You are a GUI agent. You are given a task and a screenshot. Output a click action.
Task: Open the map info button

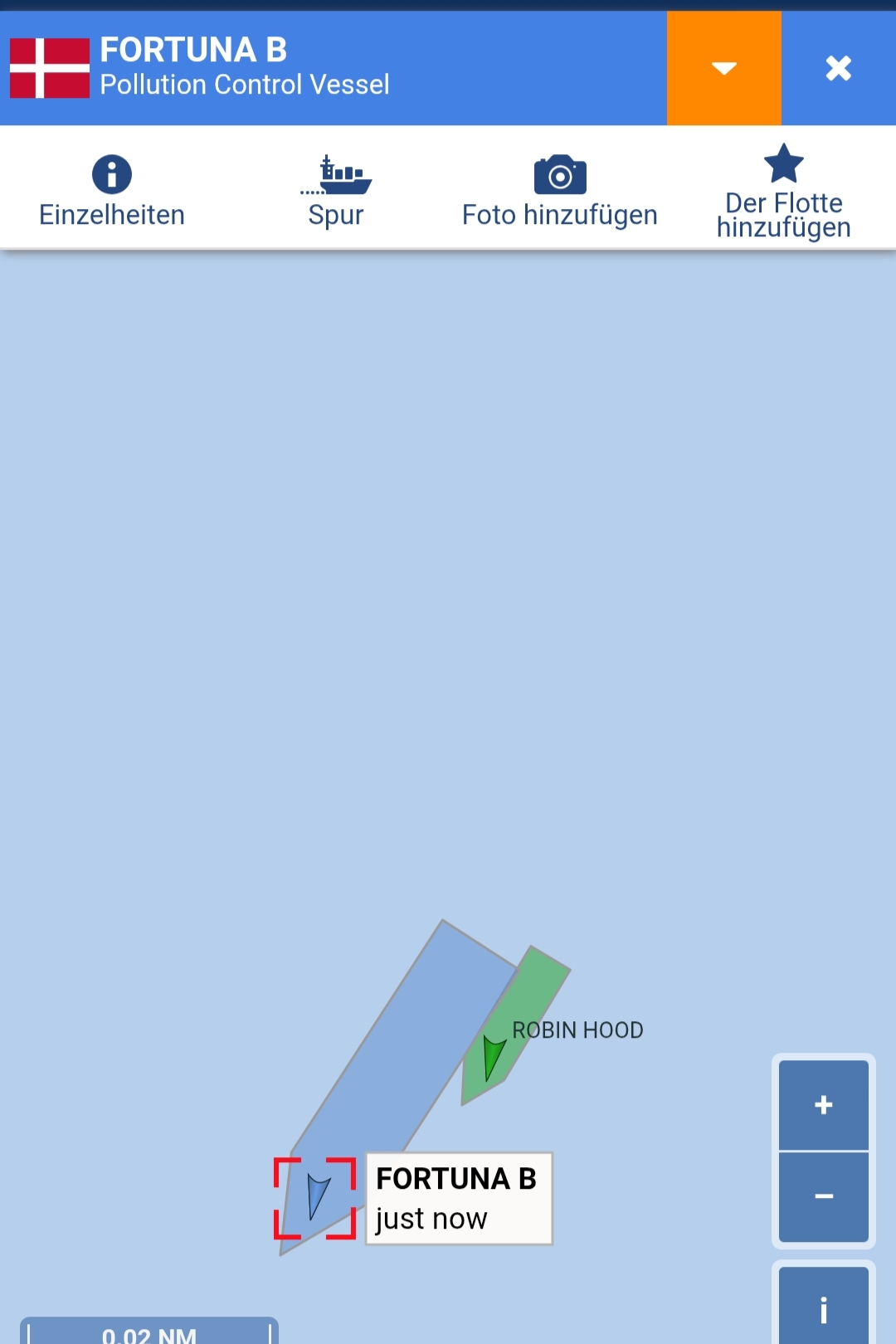click(823, 1309)
